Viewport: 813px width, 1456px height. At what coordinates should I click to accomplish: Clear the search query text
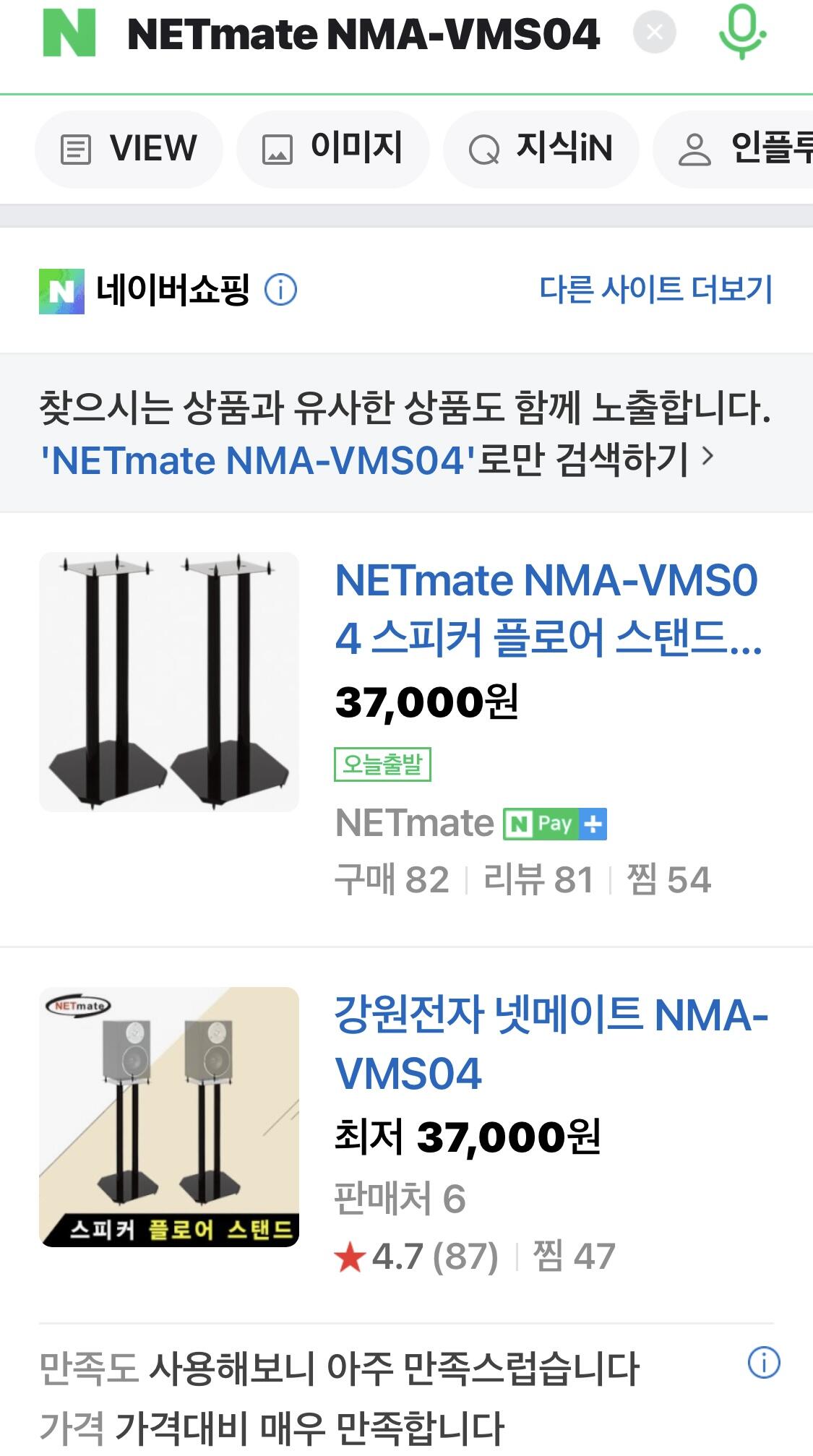click(x=654, y=33)
